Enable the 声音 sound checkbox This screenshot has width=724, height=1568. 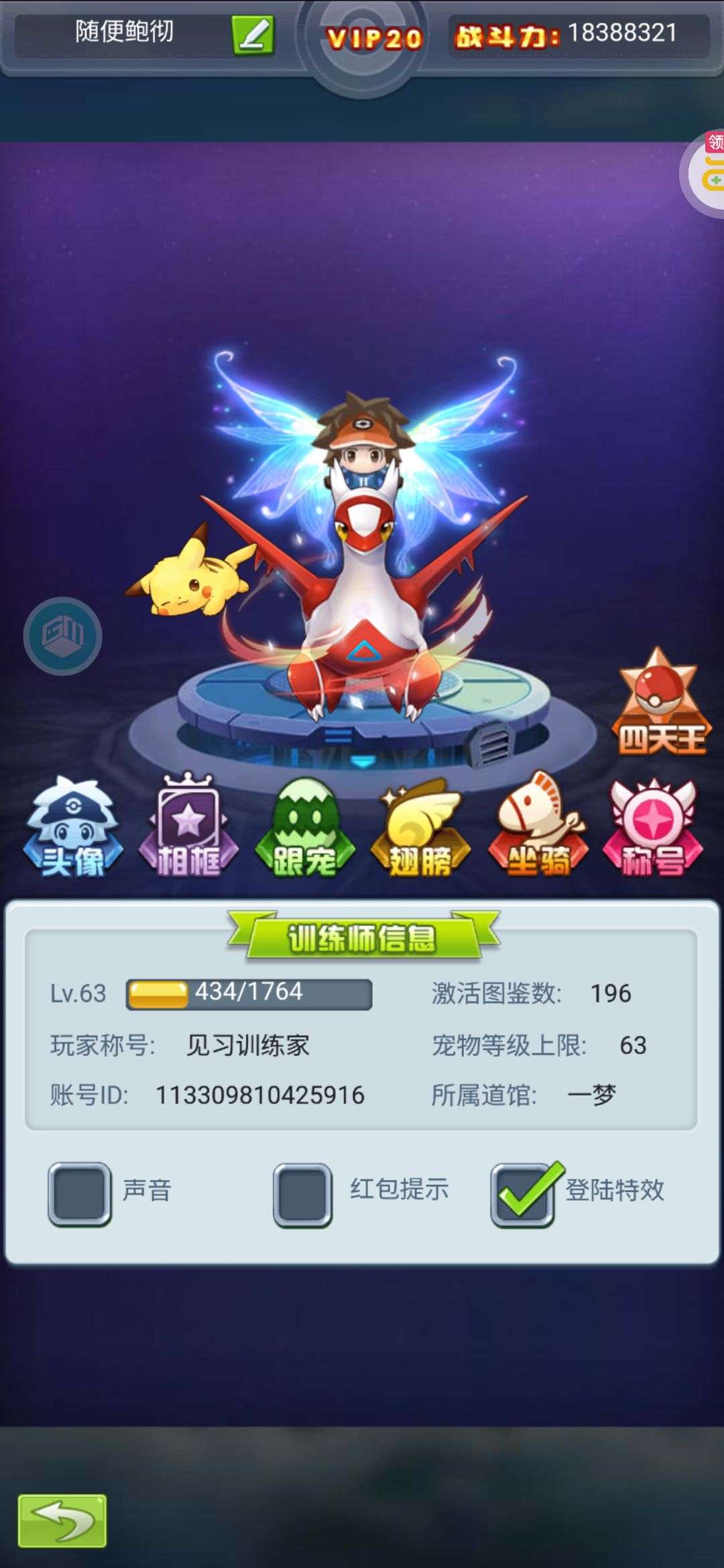(x=80, y=1194)
